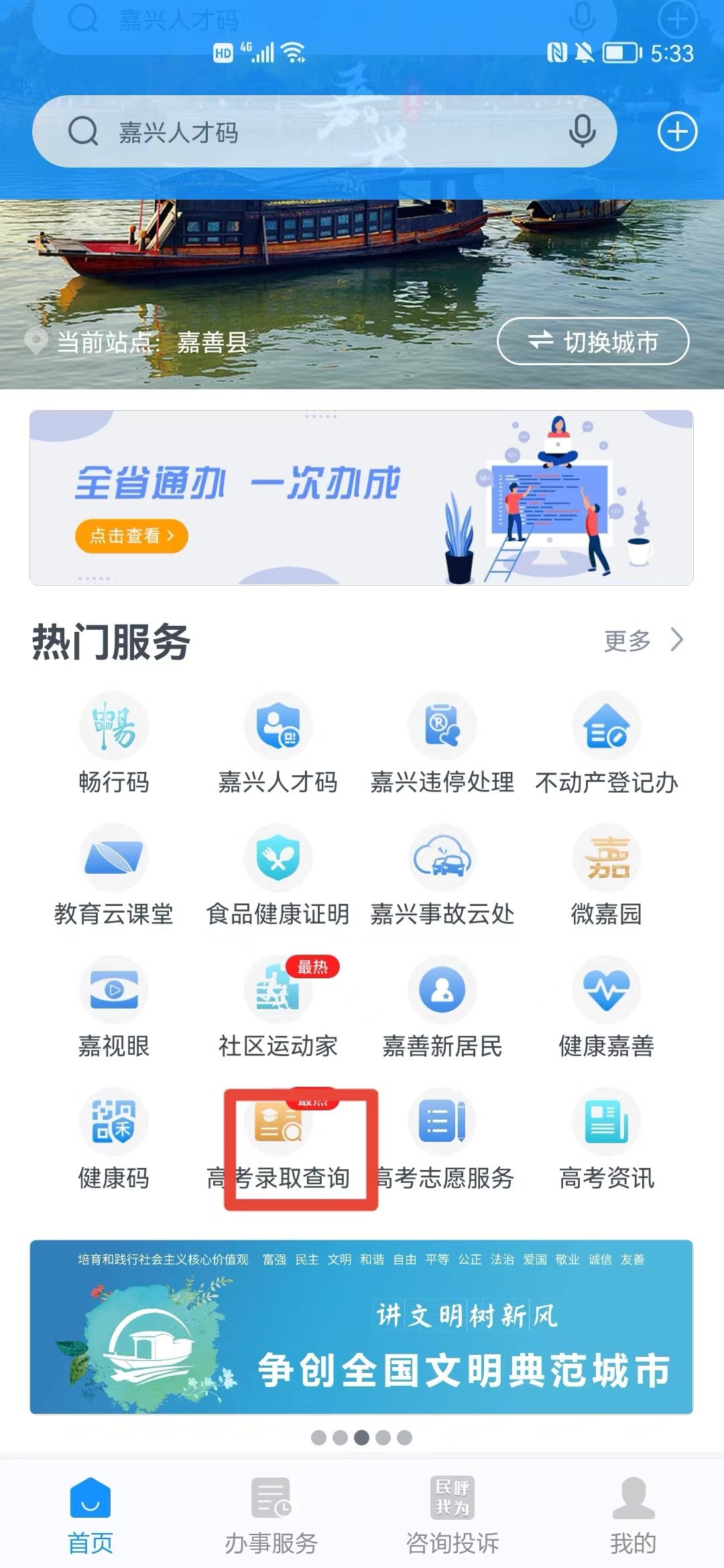Start voice search with the microphone
The image size is (724, 1568).
[x=582, y=131]
